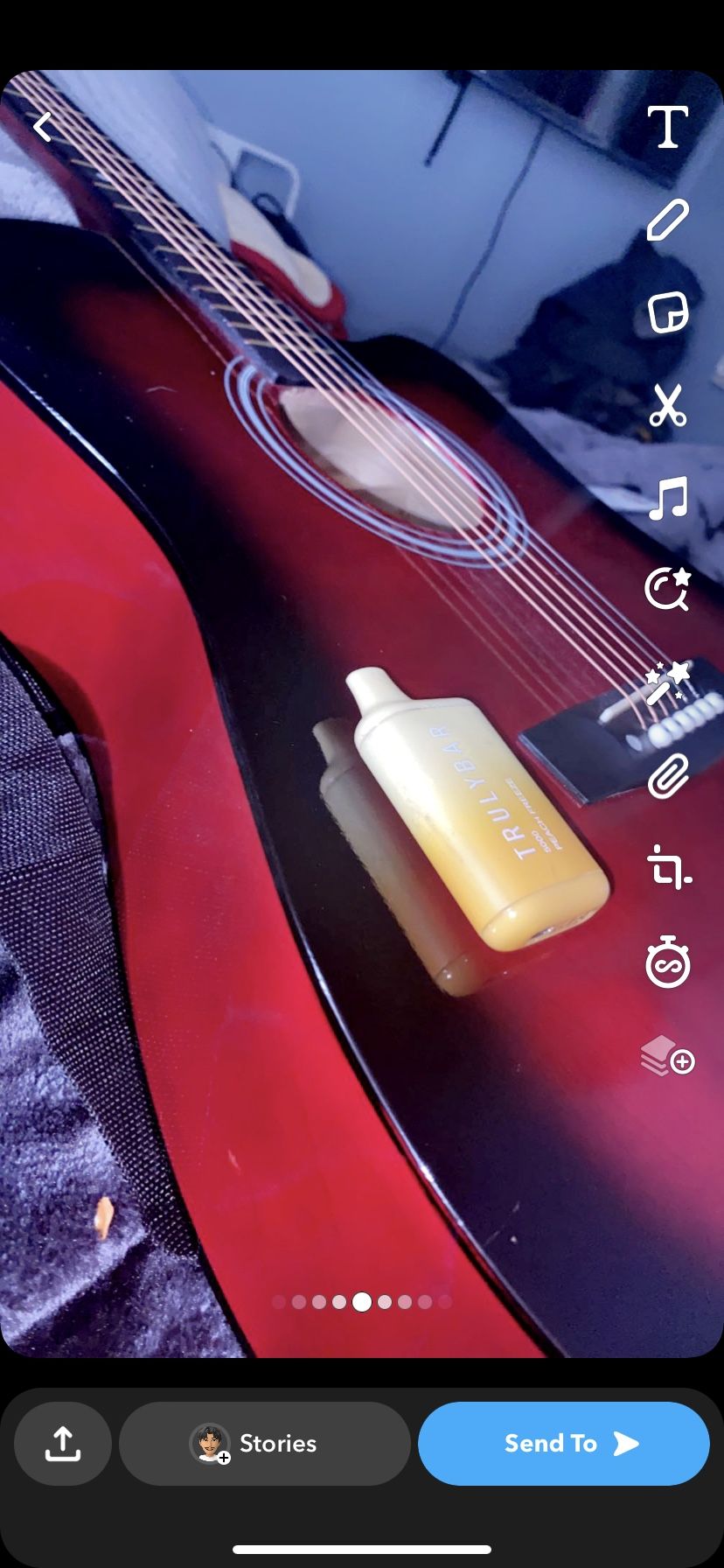Tap the first page dot in the carousel
The height and width of the screenshot is (1568, 724).
click(278, 1302)
